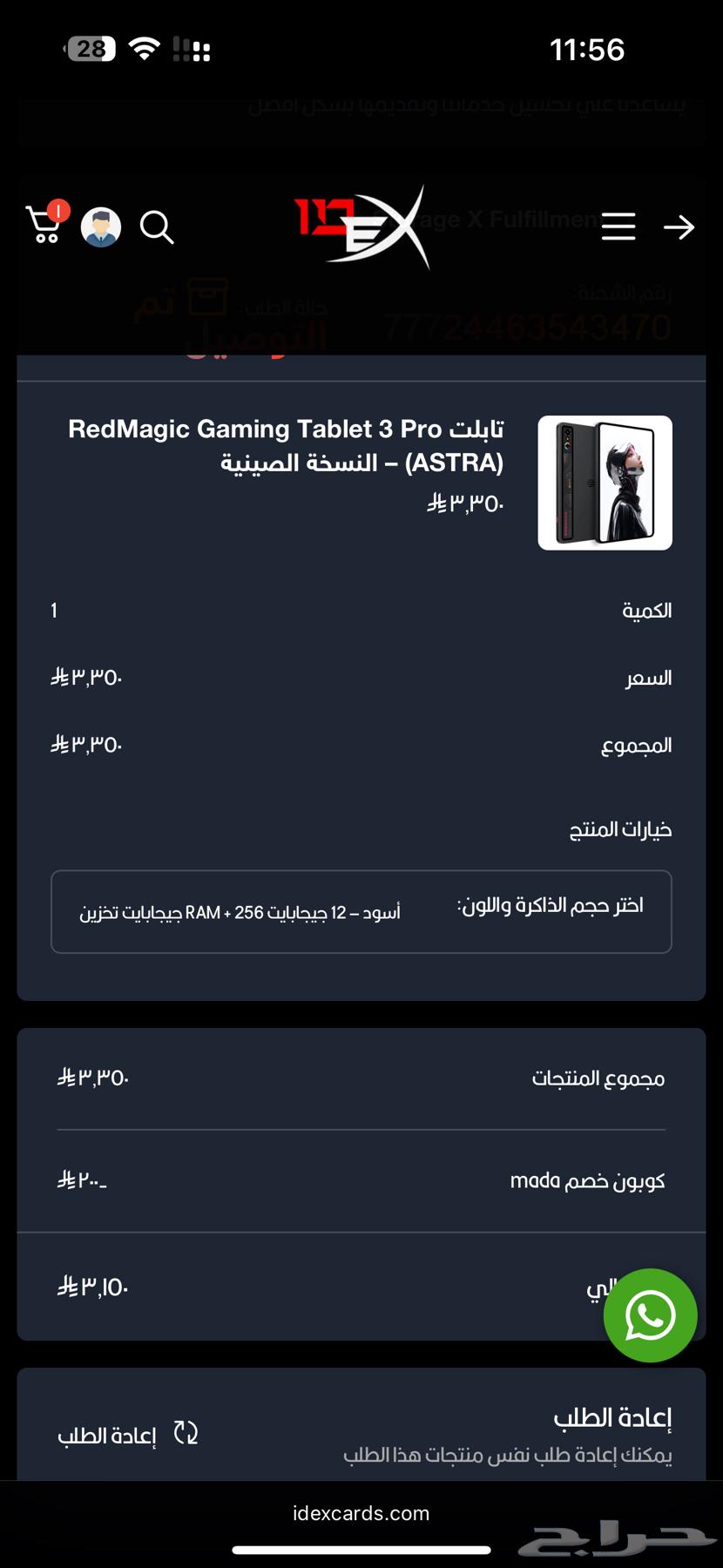Open the idexcards.com footer link
Image resolution: width=723 pixels, height=1568 pixels.
pos(361,1513)
